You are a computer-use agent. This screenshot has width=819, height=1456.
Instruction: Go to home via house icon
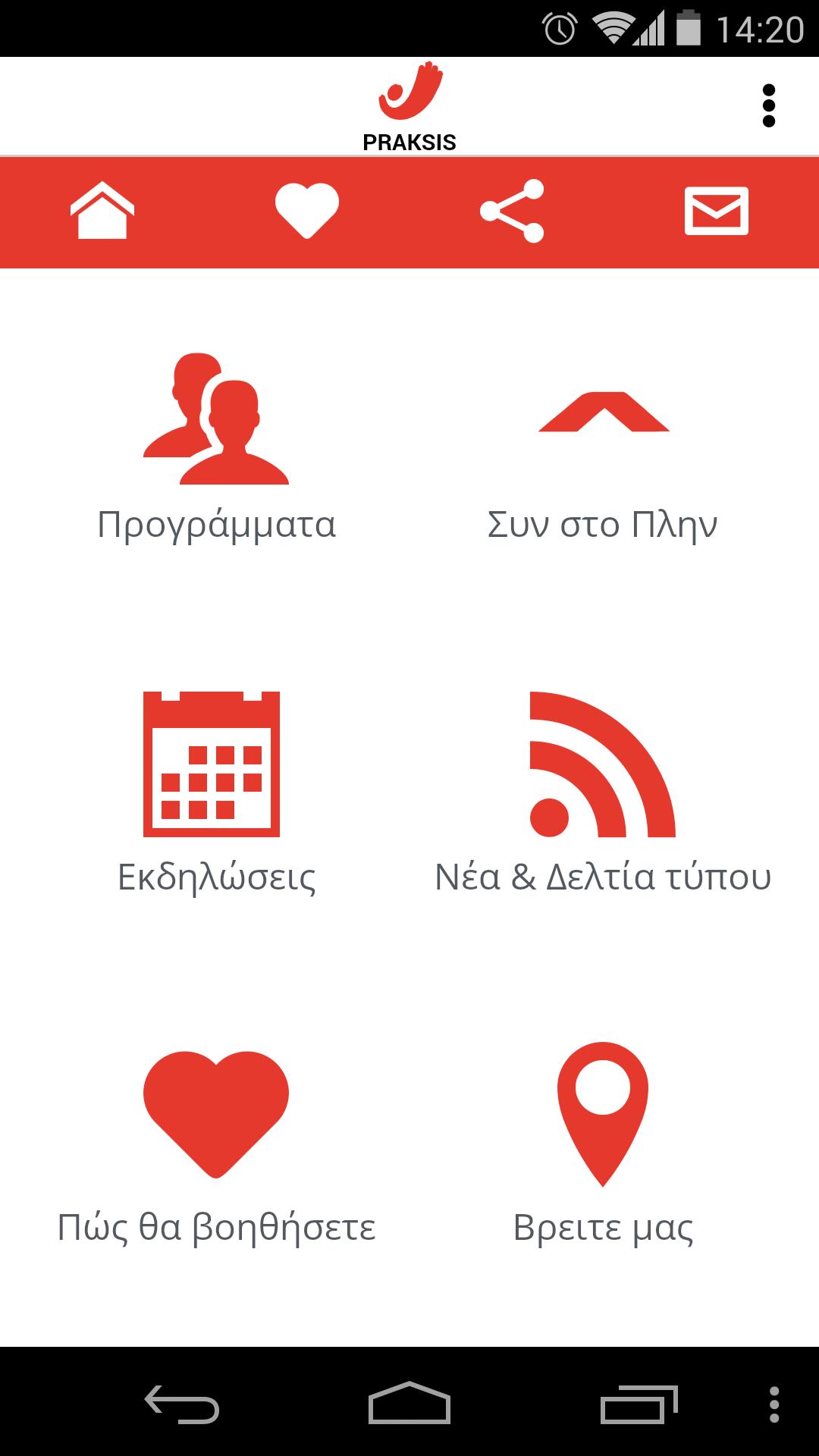pos(102,212)
